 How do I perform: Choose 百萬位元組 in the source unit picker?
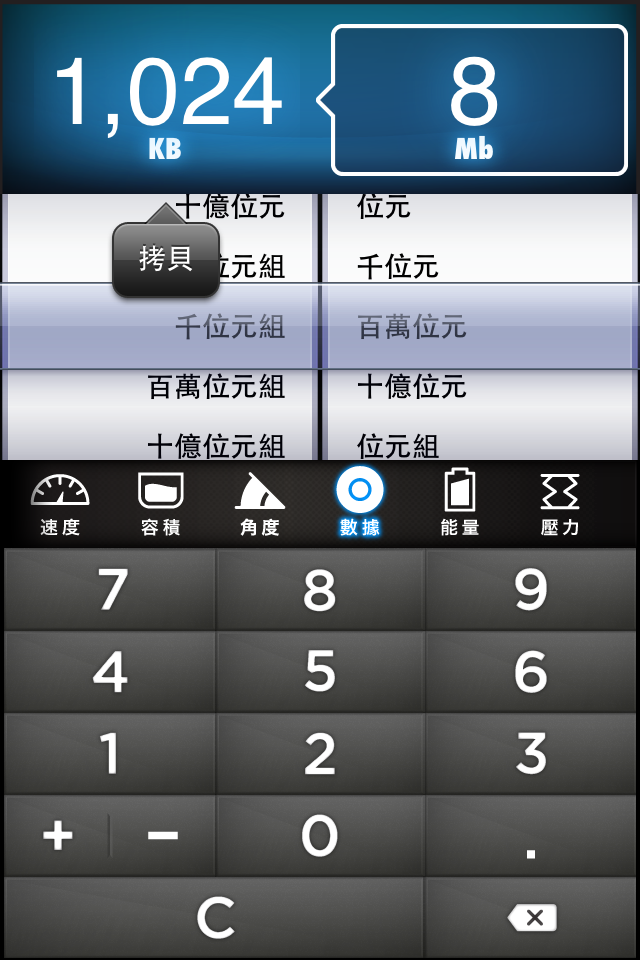click(x=217, y=387)
